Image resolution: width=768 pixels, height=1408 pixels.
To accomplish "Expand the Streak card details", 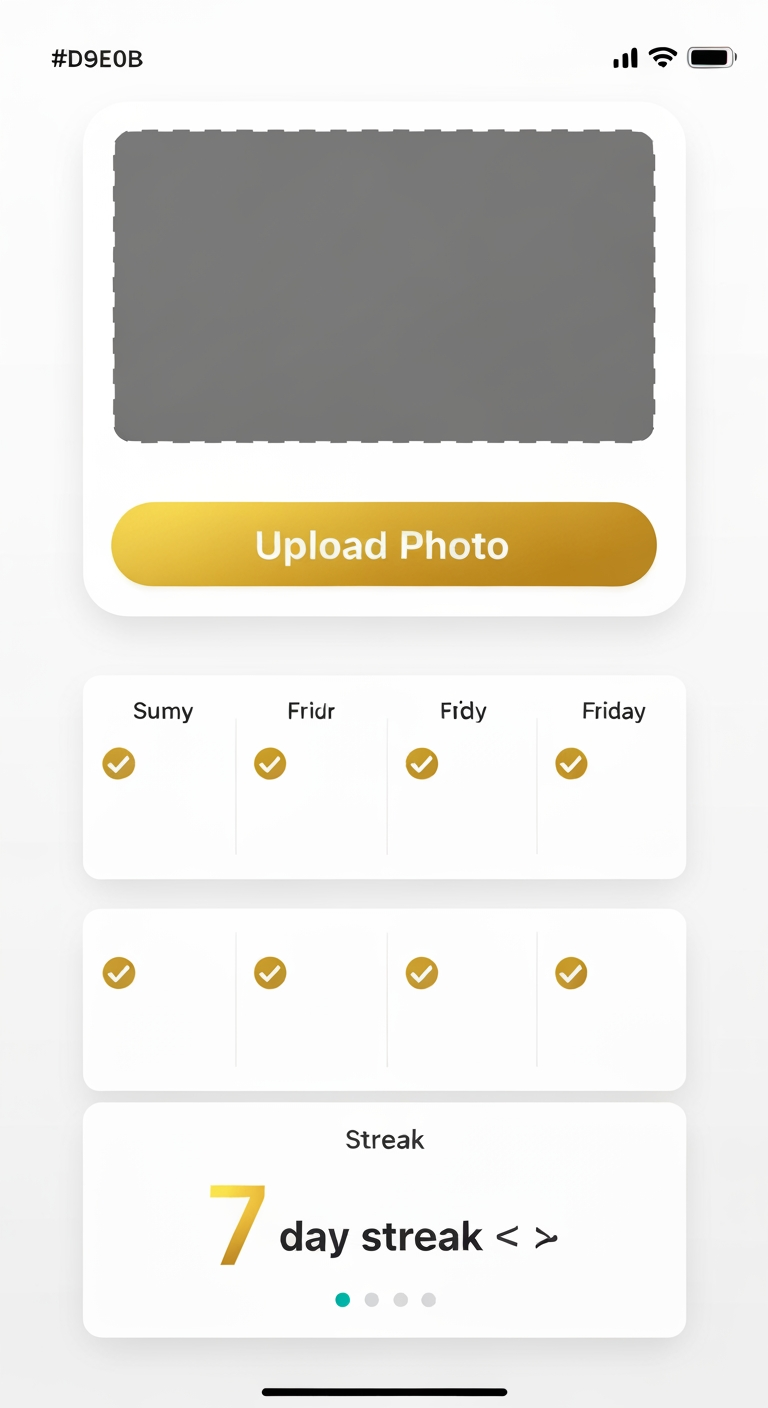I will 384,1139.
